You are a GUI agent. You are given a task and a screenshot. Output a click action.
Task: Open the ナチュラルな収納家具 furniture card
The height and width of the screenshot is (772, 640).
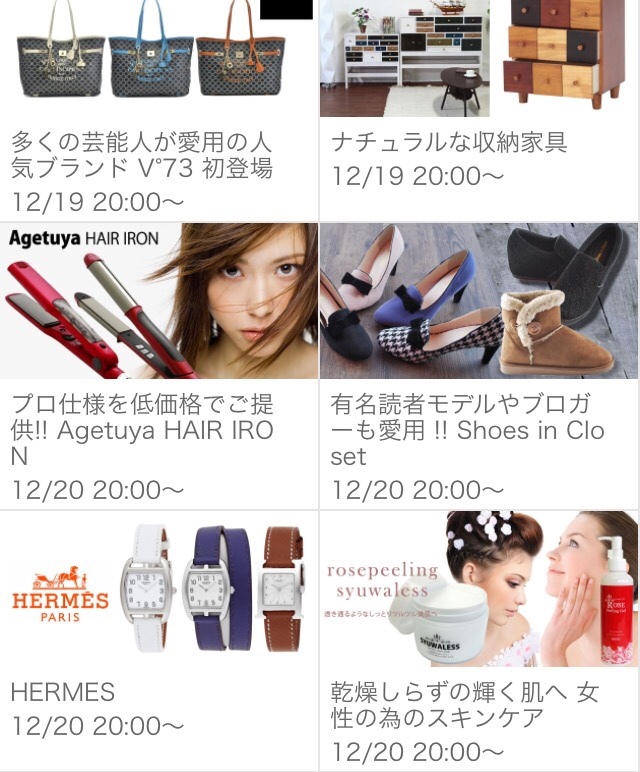(479, 110)
